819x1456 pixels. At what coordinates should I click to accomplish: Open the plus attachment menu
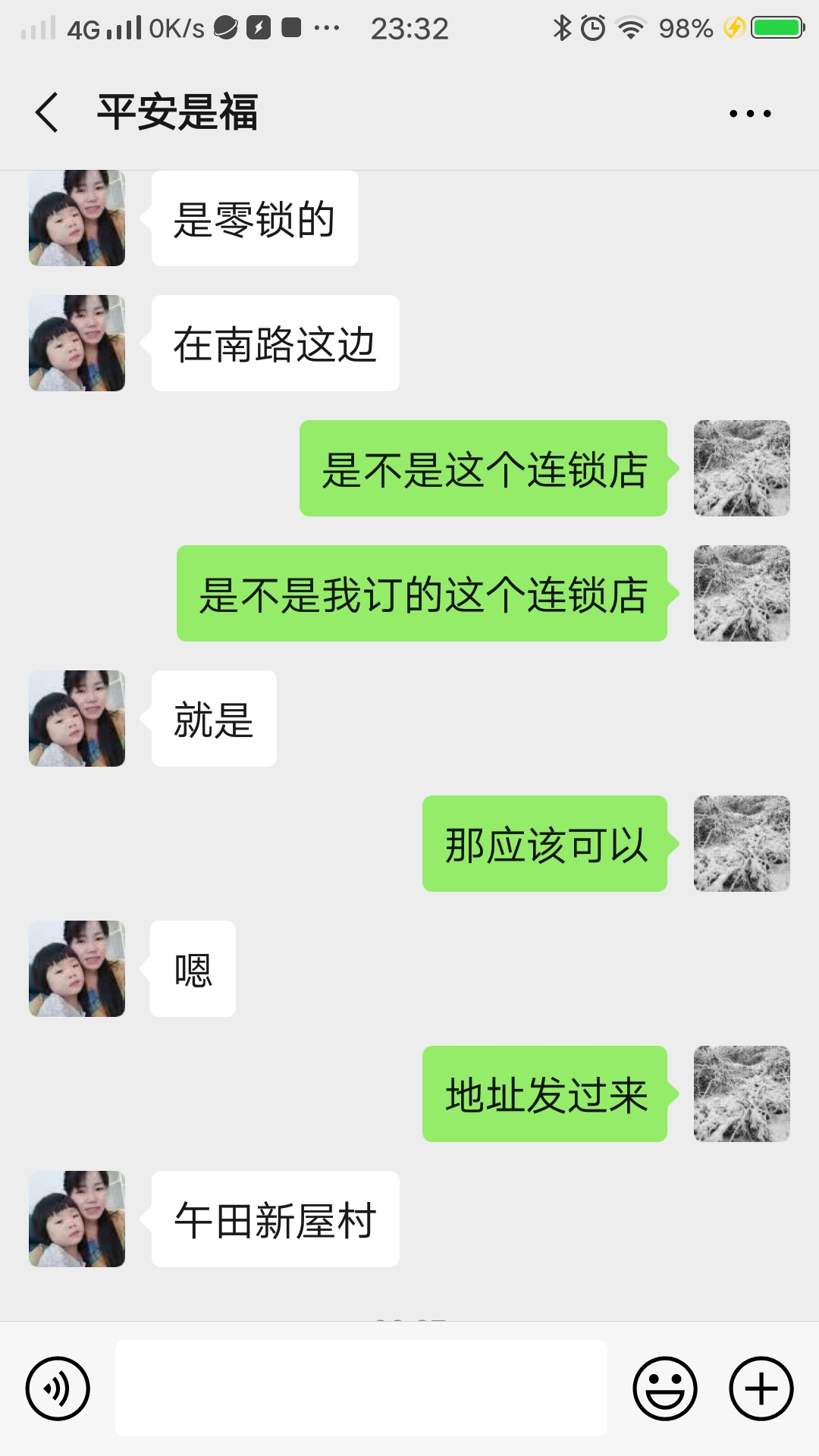pyautogui.click(x=761, y=1389)
